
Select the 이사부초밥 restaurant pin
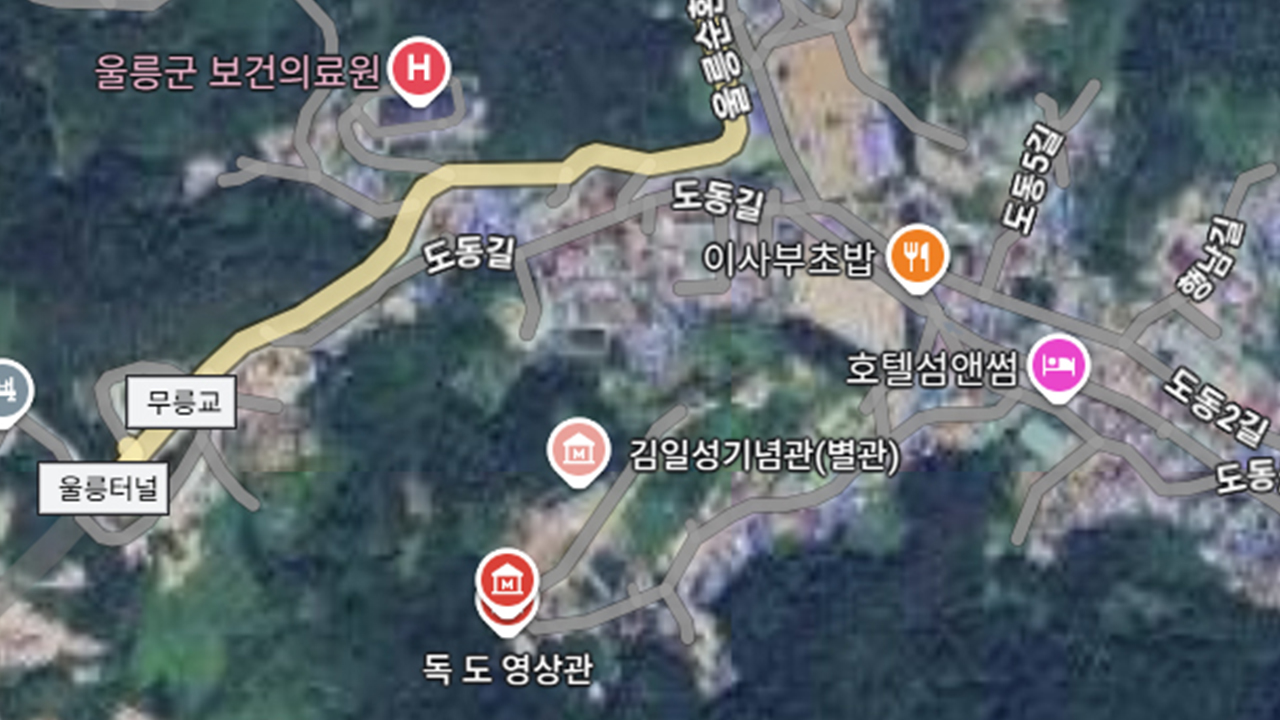click(x=918, y=257)
